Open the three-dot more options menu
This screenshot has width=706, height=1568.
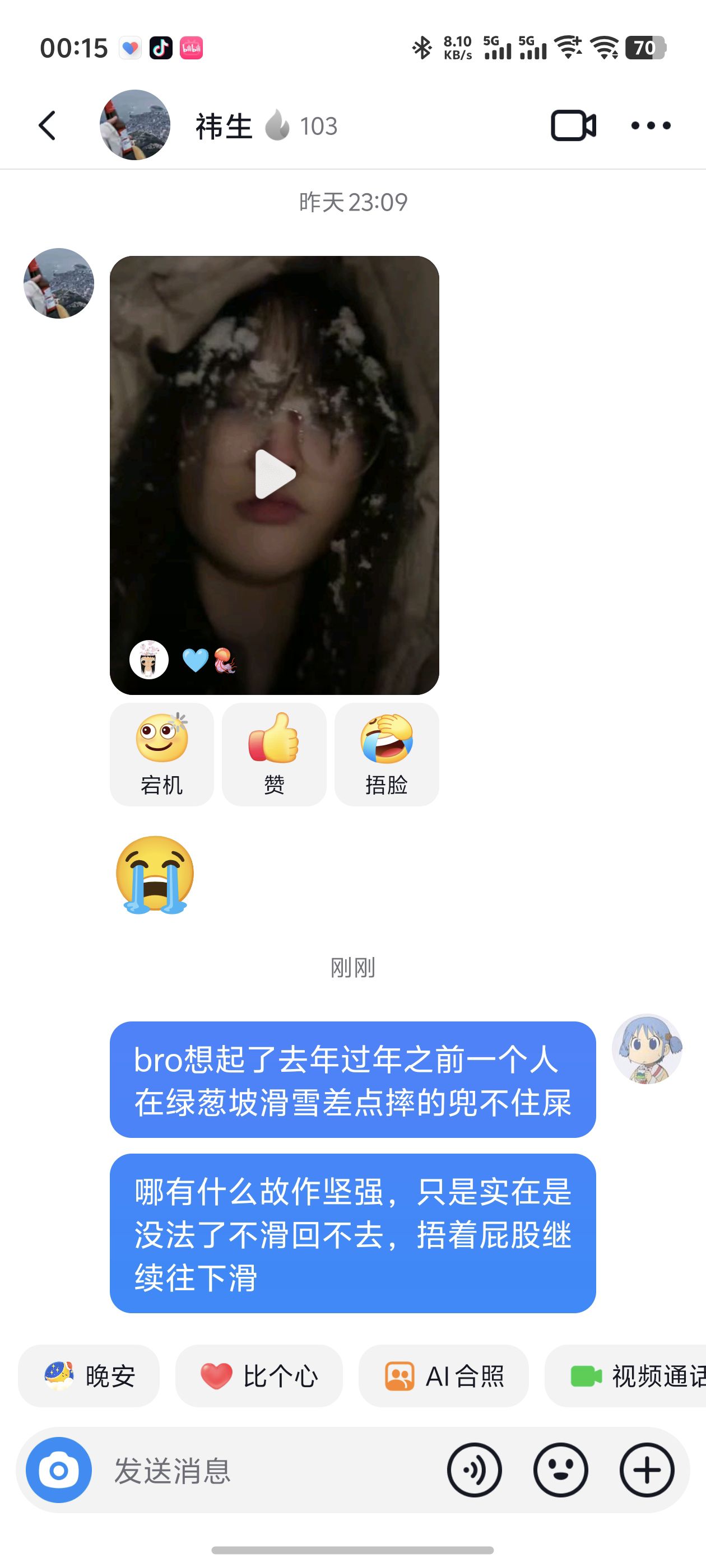click(651, 125)
